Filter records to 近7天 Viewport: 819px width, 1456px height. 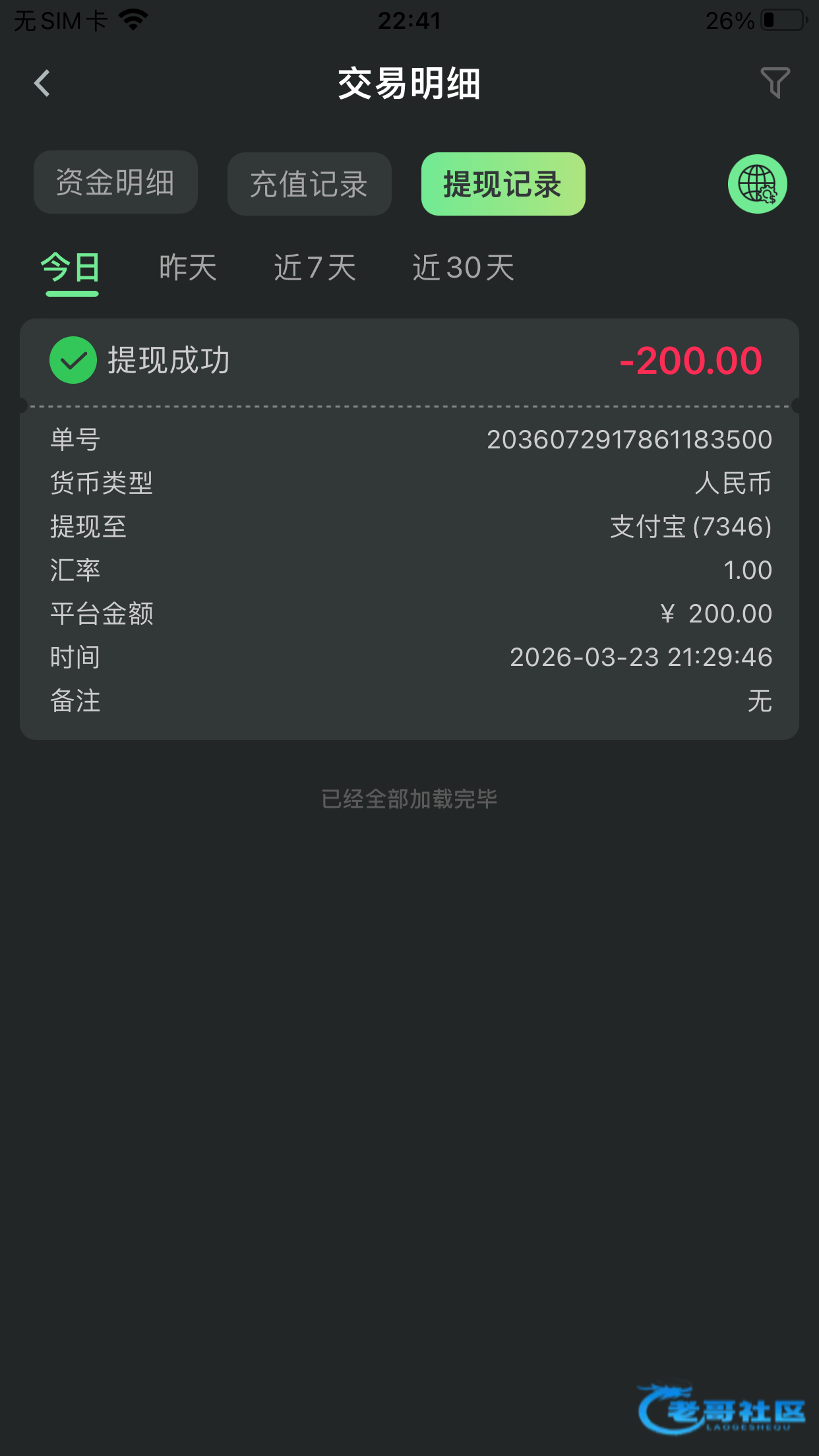point(315,268)
